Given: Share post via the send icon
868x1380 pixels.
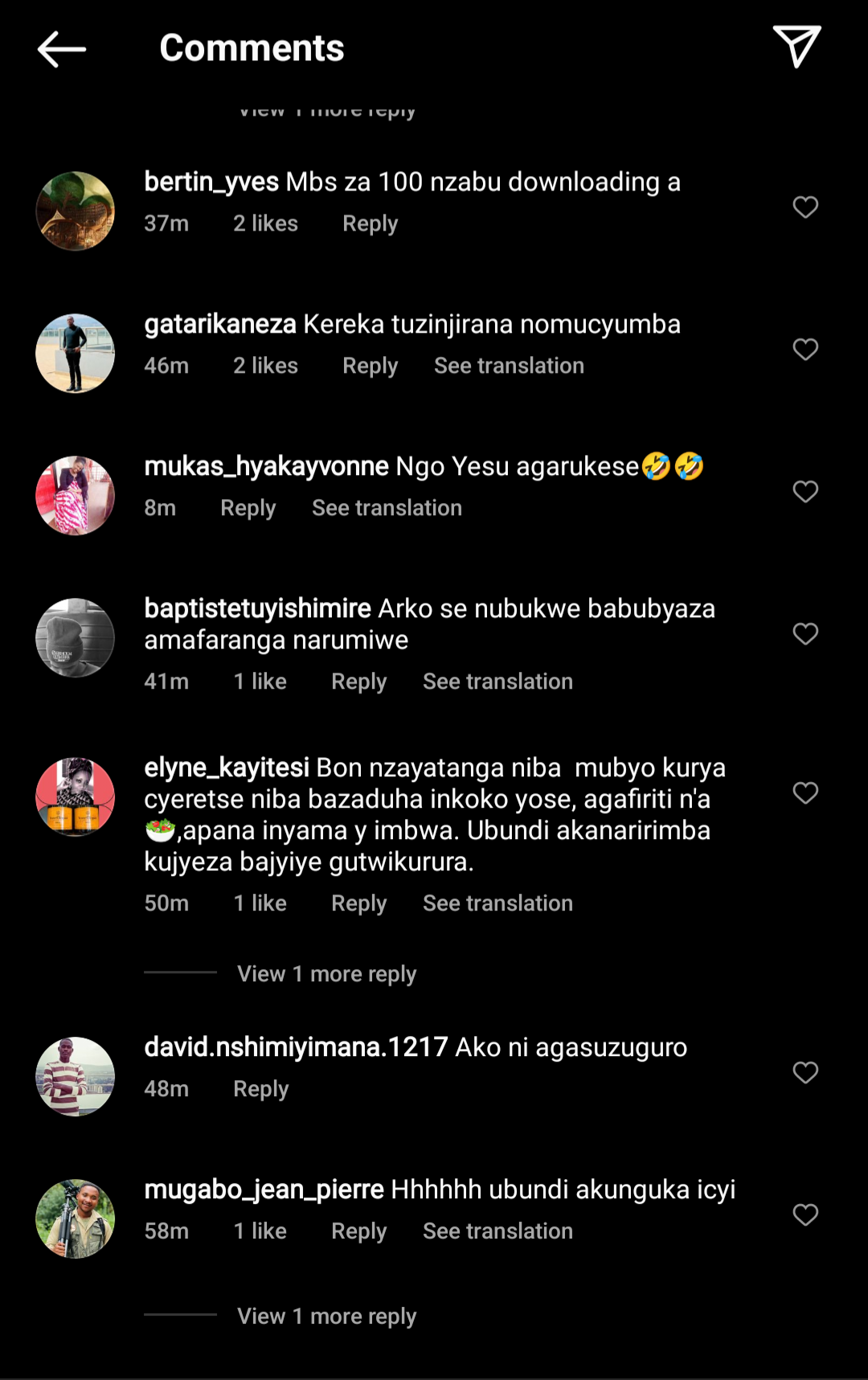Looking at the screenshot, I should (796, 47).
